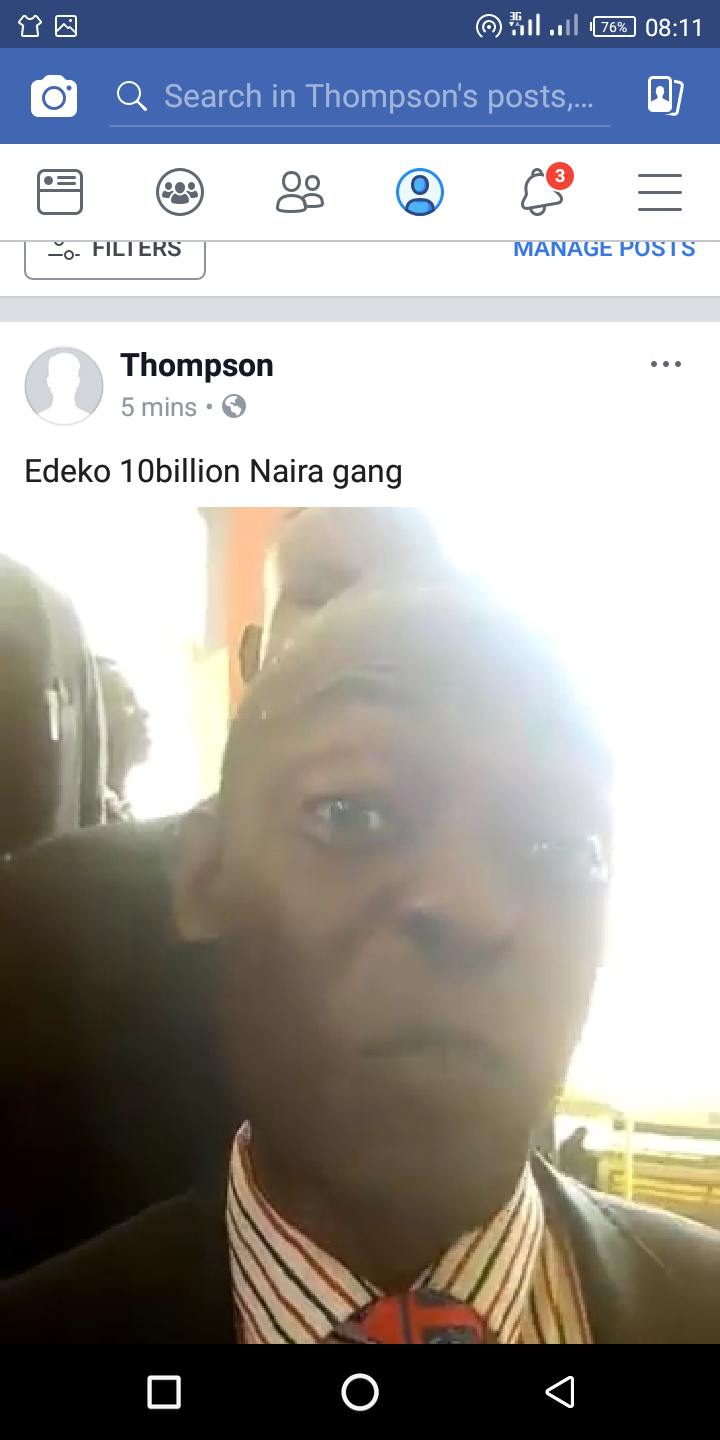Screen dimensions: 720x1440
Task: Go to the Profile tab
Action: 420,192
